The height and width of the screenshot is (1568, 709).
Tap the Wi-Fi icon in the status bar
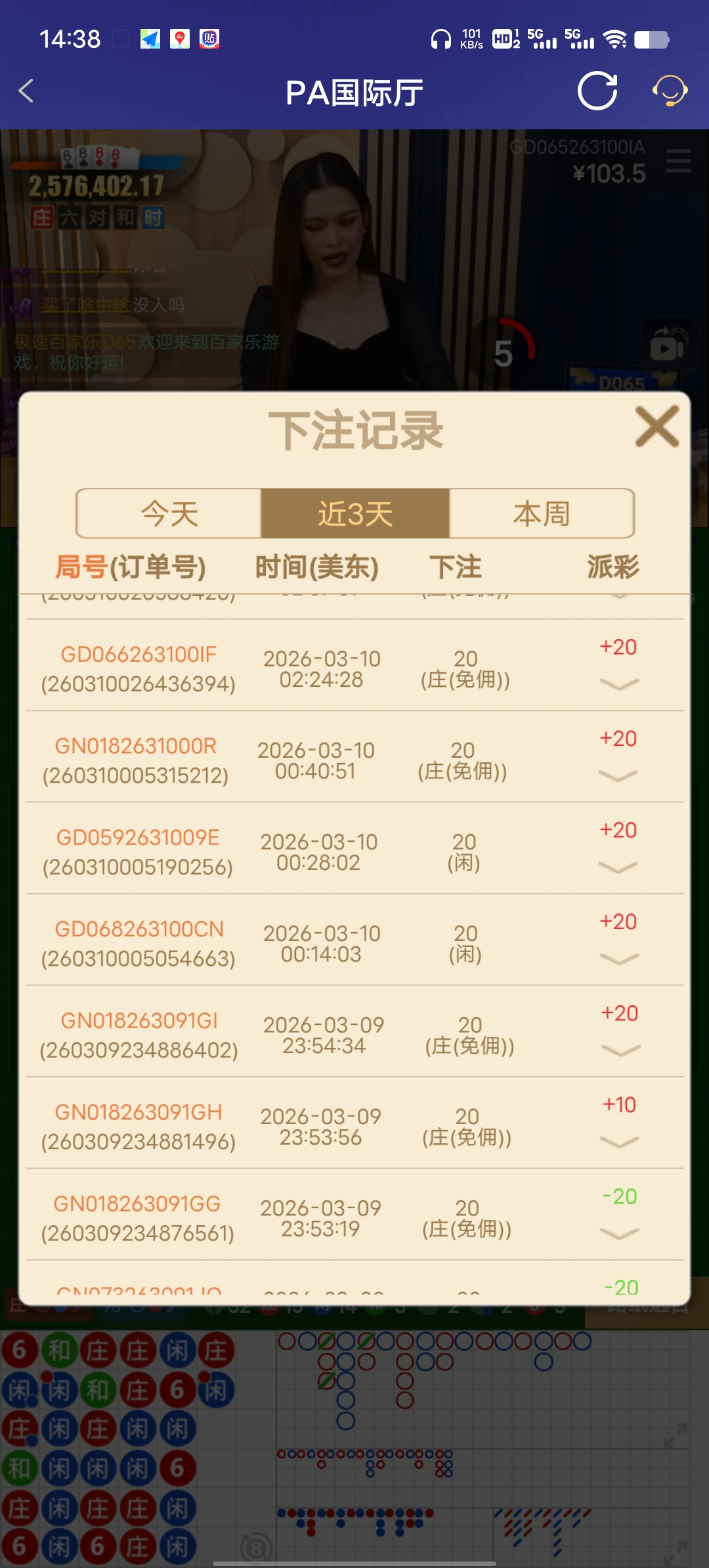click(x=616, y=39)
